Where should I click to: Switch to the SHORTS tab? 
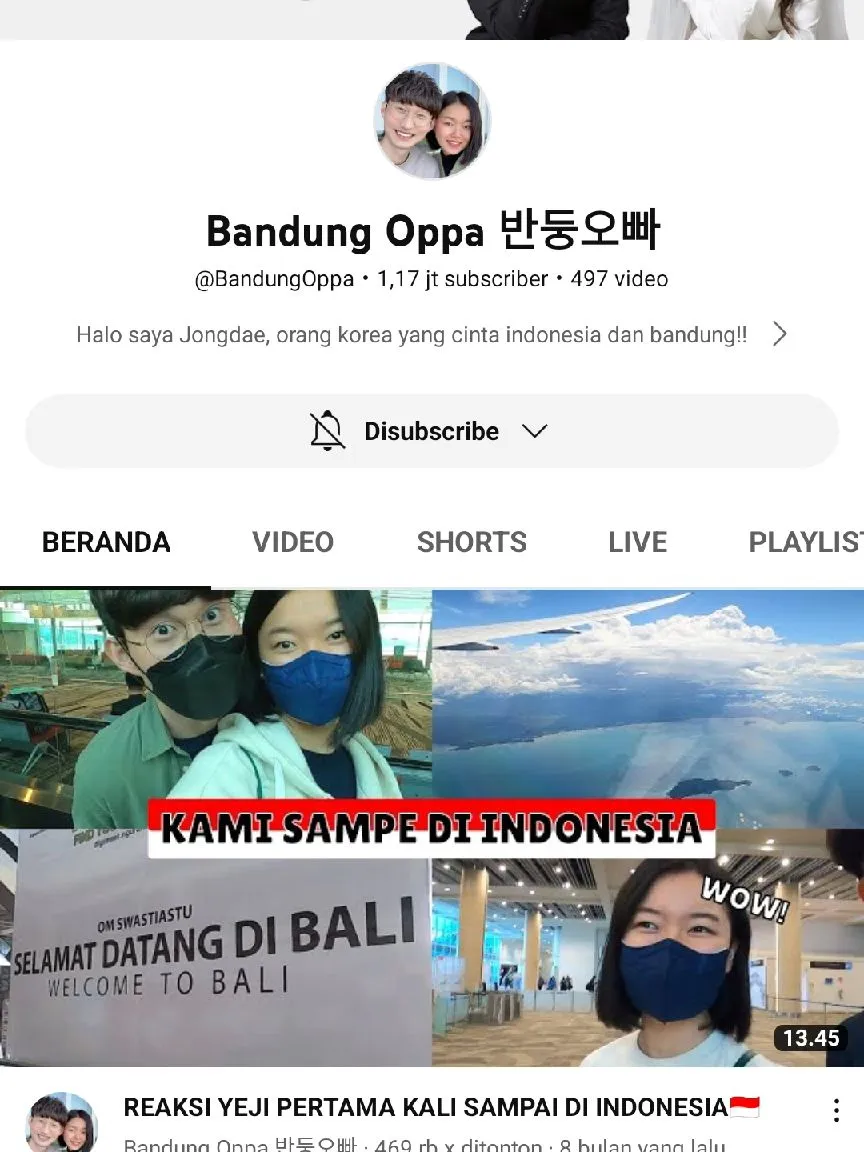471,542
